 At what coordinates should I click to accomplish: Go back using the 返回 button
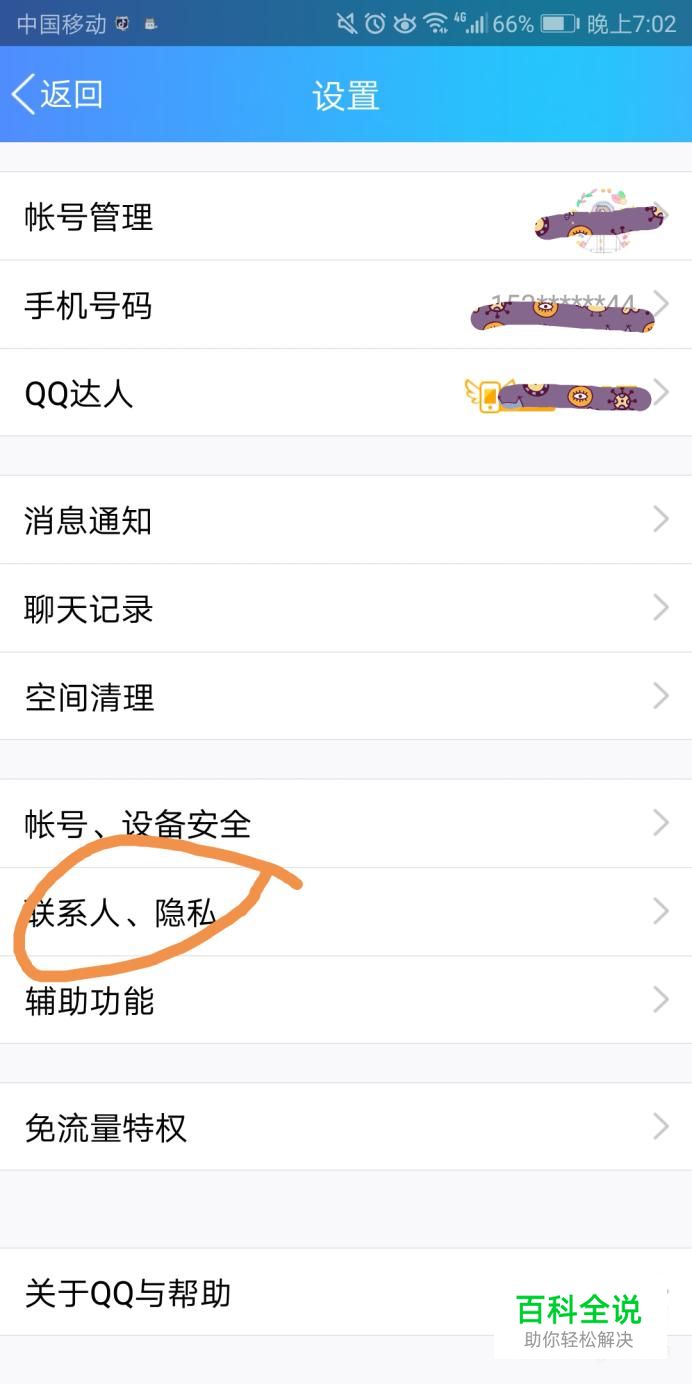58,95
